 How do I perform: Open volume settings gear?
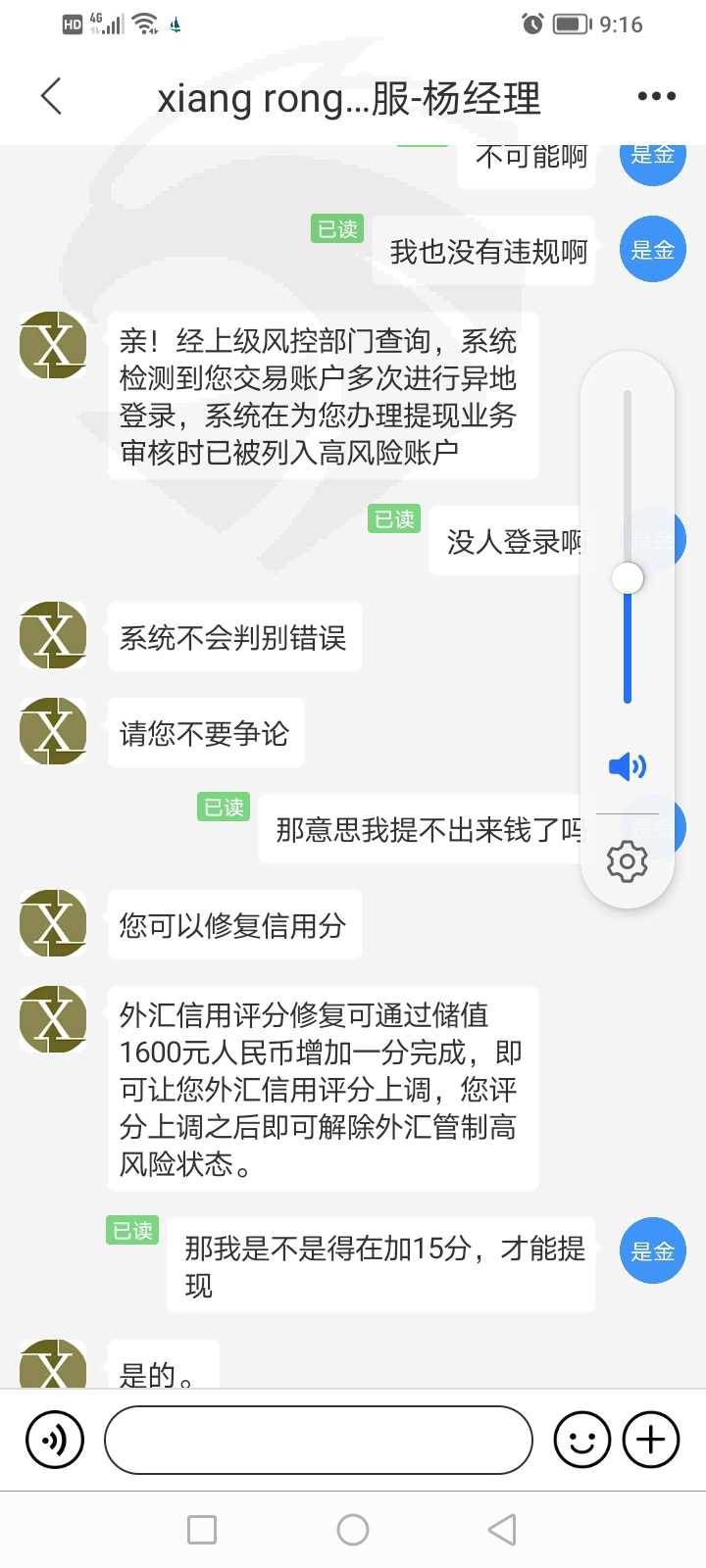point(628,861)
